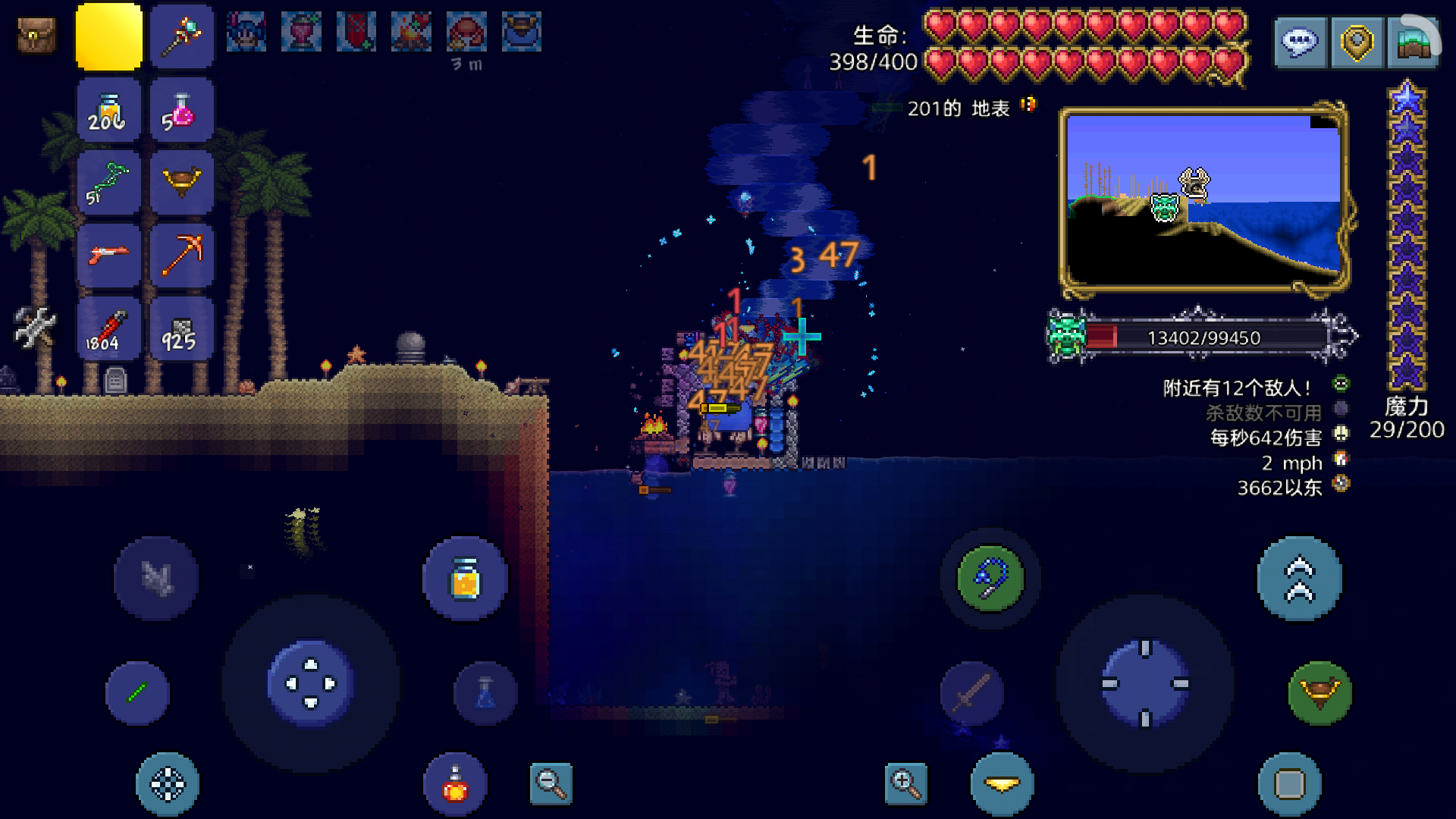Select the pink potion hotbar slot
1456x819 pixels.
point(182,111)
